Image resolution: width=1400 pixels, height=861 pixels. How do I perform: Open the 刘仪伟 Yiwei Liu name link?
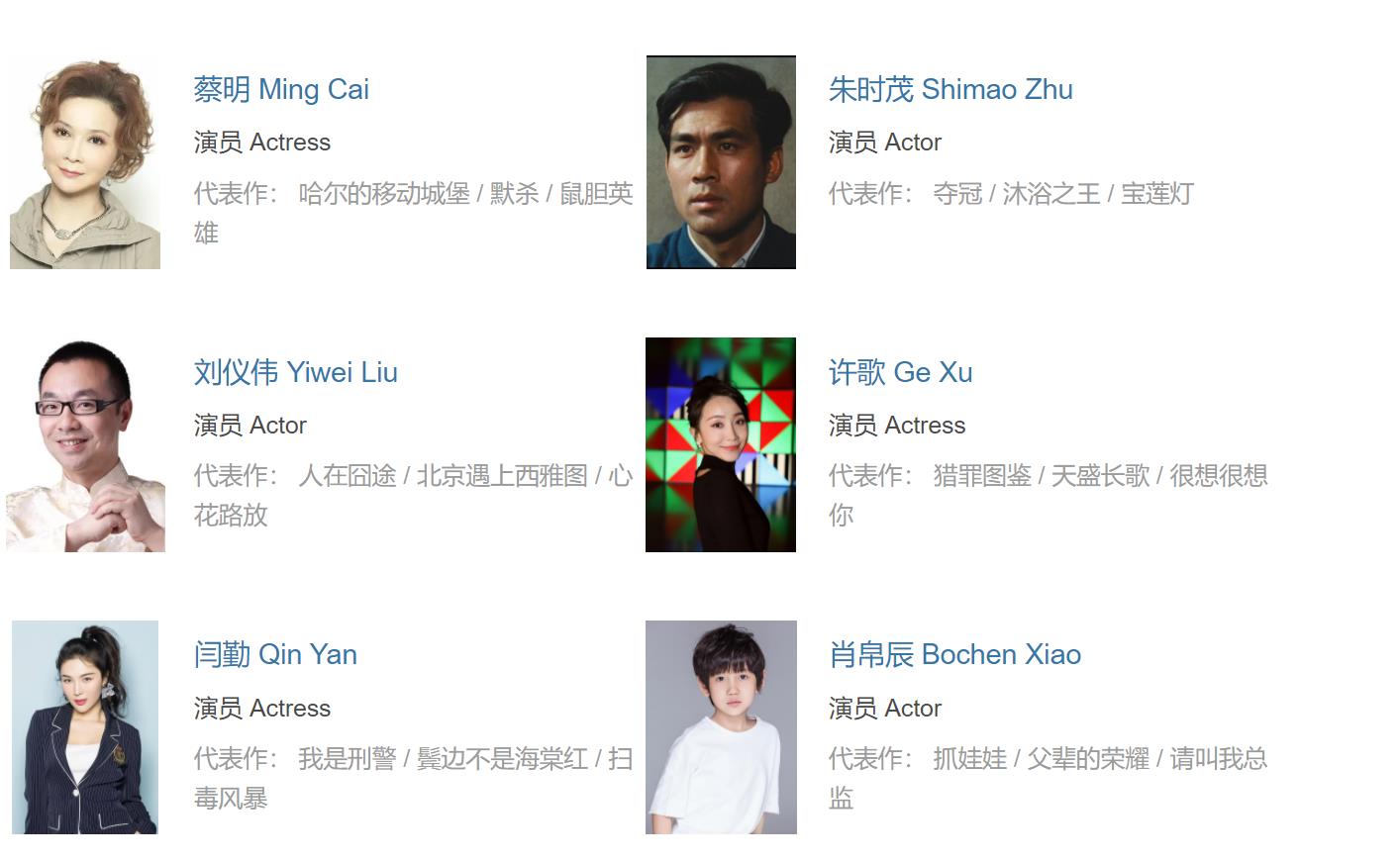pos(295,372)
